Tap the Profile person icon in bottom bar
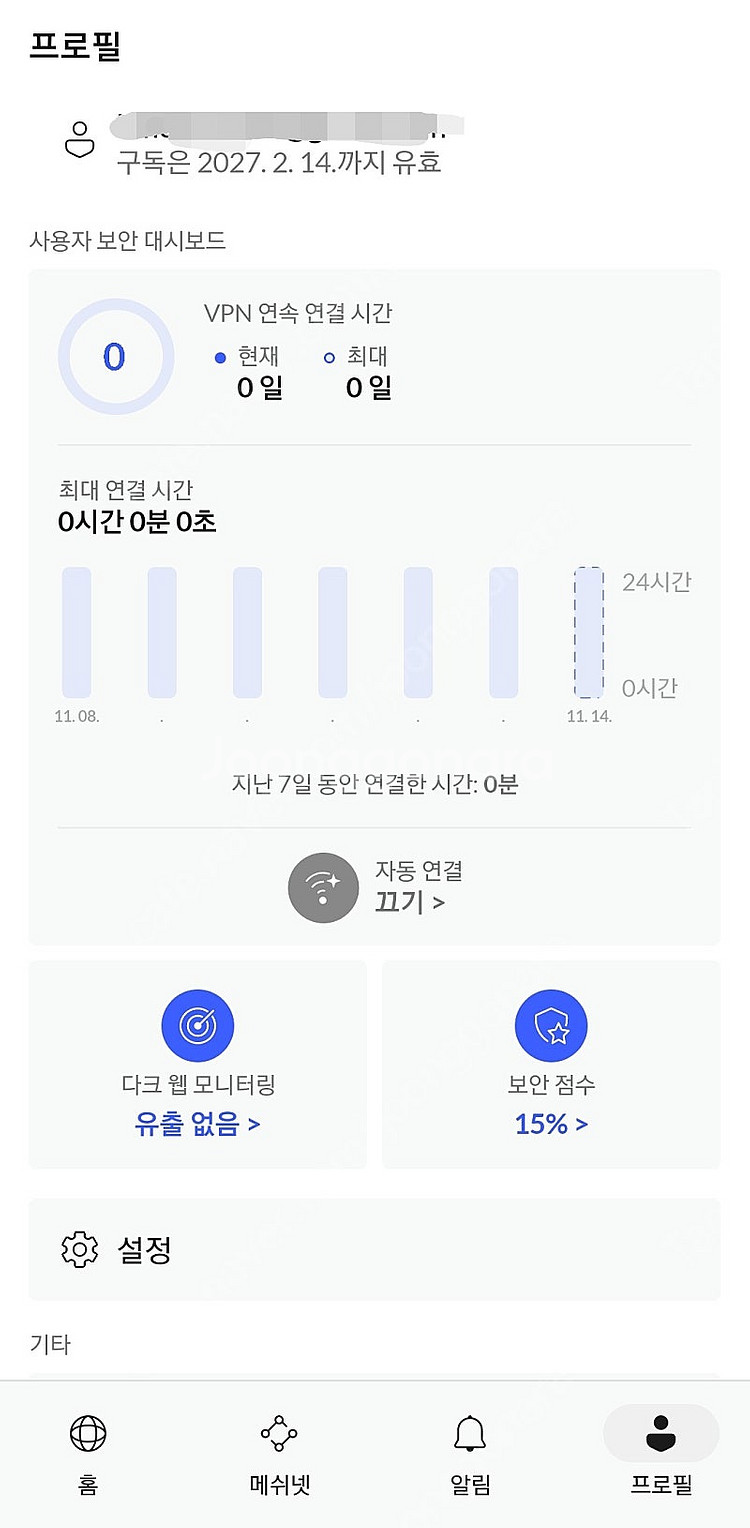The image size is (750, 1528). tap(660, 1432)
